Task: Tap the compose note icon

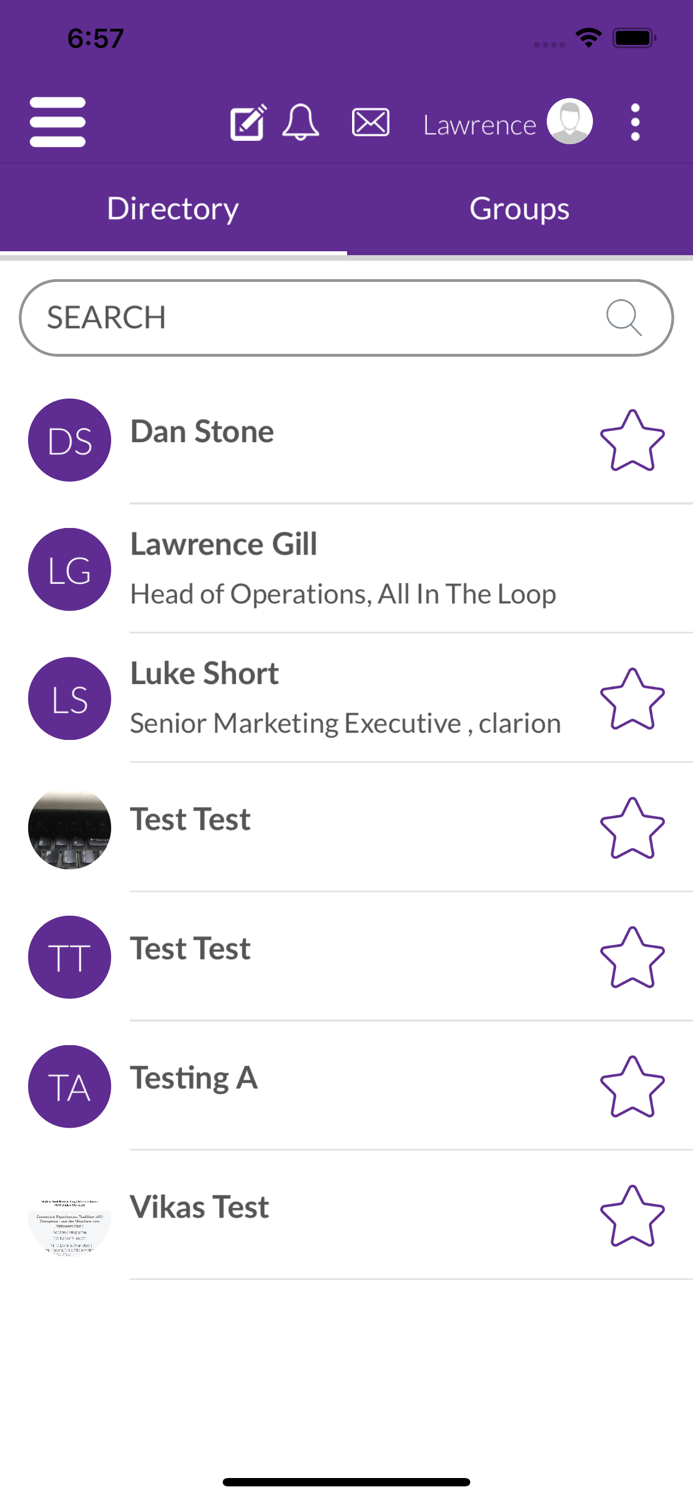Action: coord(247,123)
